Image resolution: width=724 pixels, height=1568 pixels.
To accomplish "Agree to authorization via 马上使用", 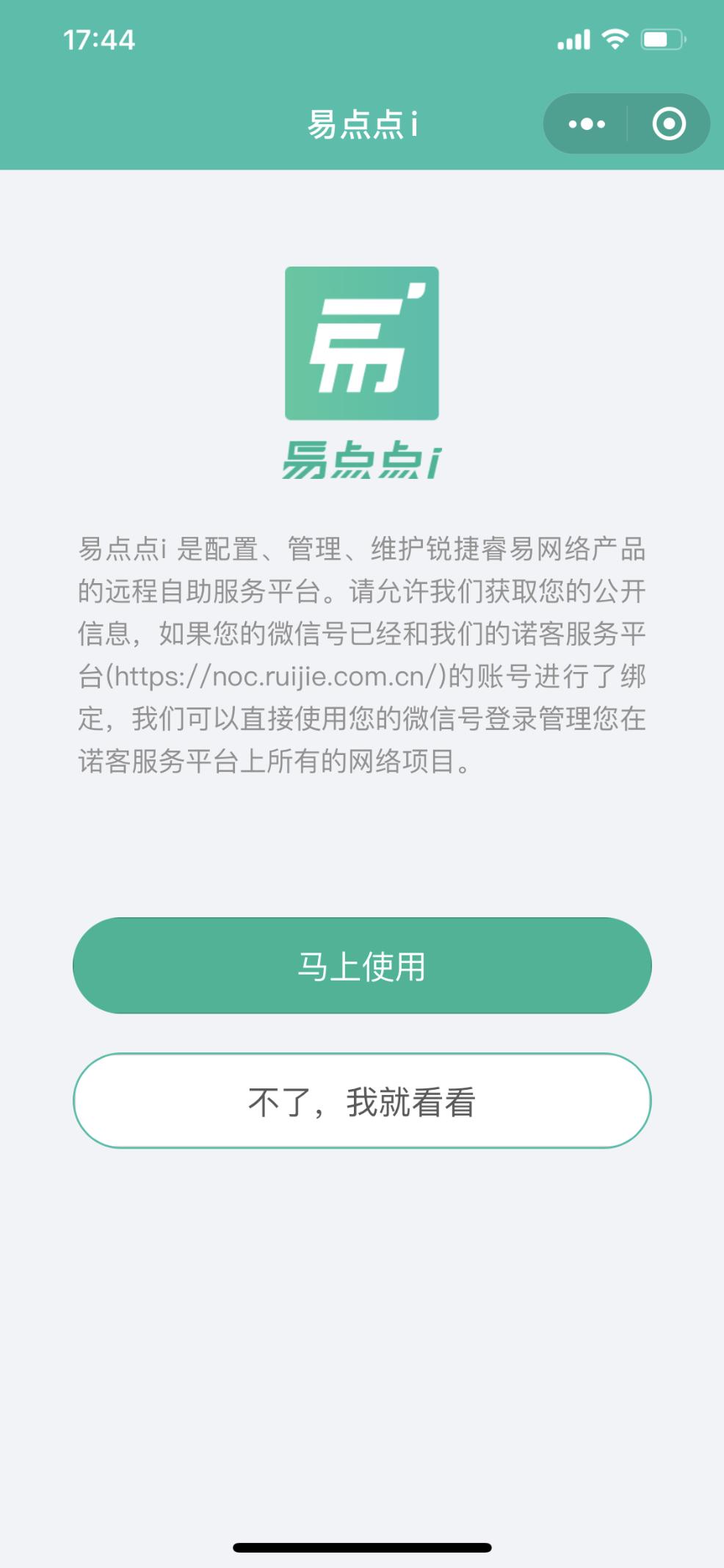I will 361,966.
